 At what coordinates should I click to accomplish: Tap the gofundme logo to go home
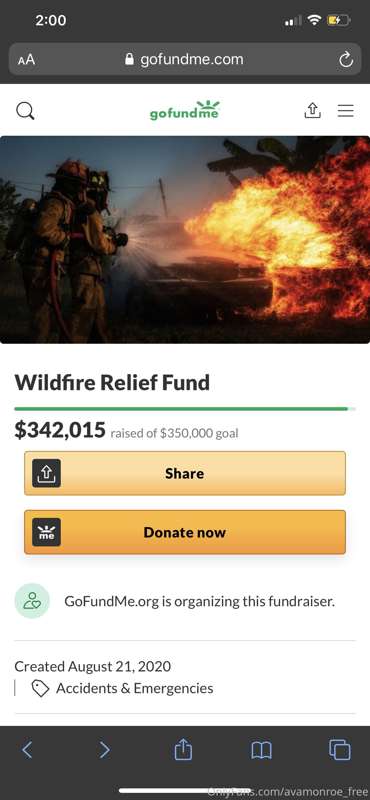(x=185, y=110)
